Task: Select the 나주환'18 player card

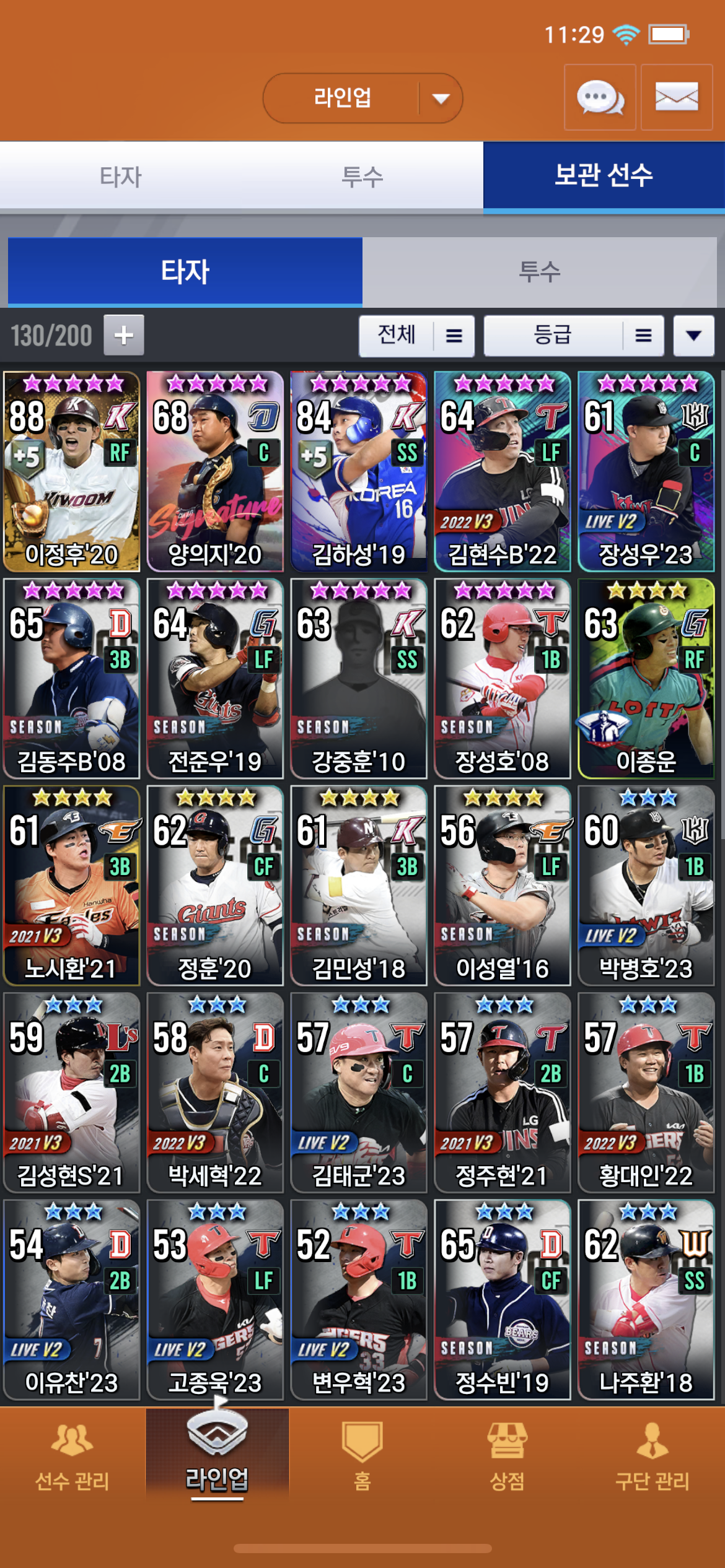Action: (646, 1299)
